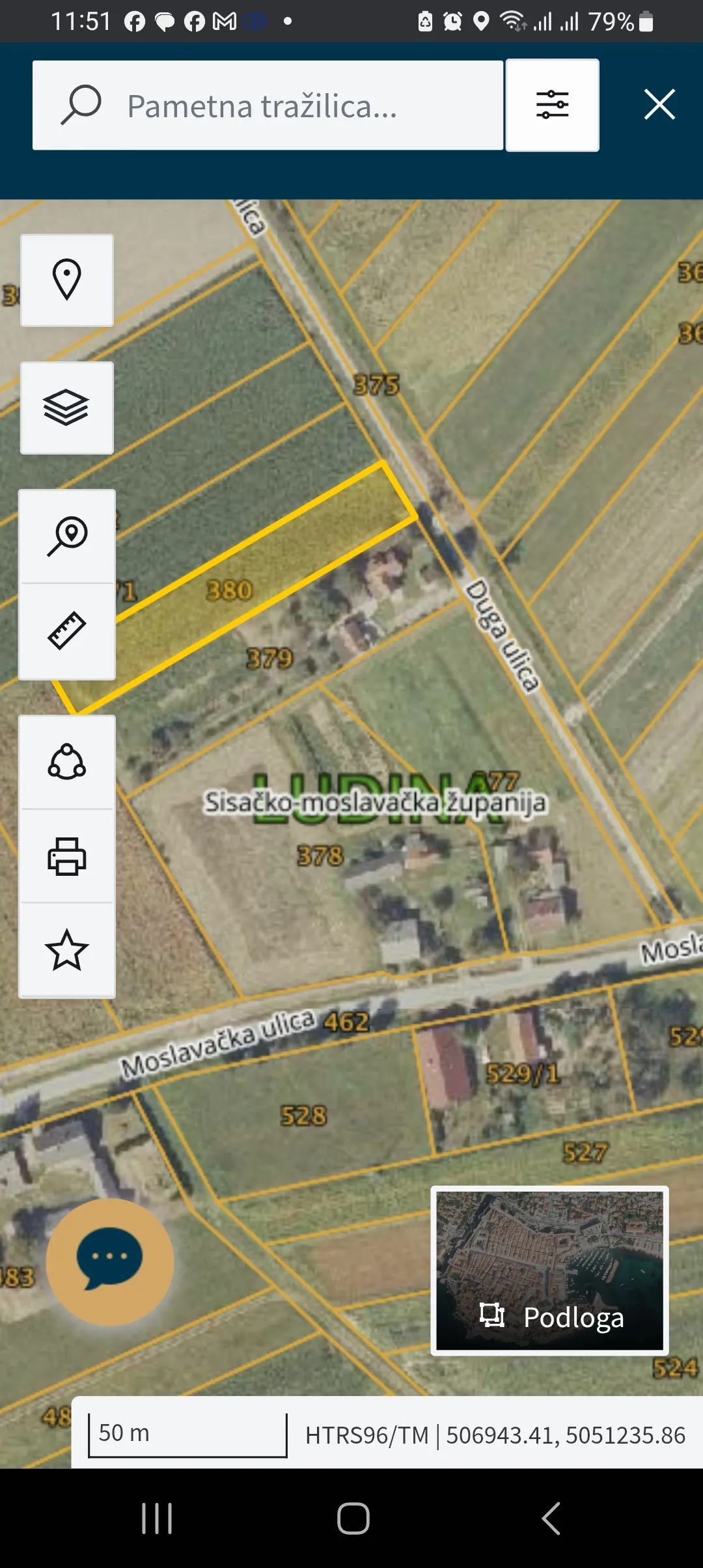This screenshot has width=703, height=1568.
Task: Close the search bar
Action: pos(659,105)
